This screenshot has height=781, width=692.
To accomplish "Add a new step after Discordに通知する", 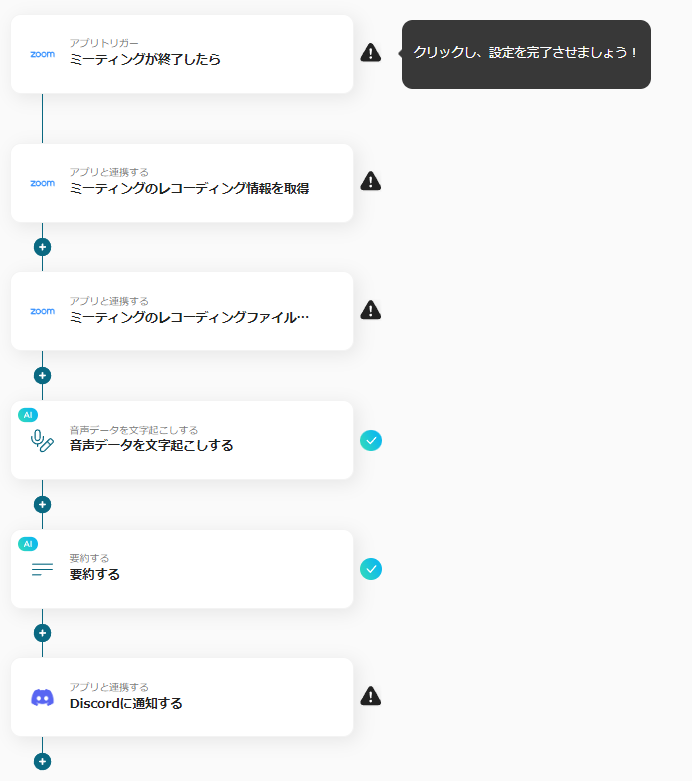I will pos(42,762).
